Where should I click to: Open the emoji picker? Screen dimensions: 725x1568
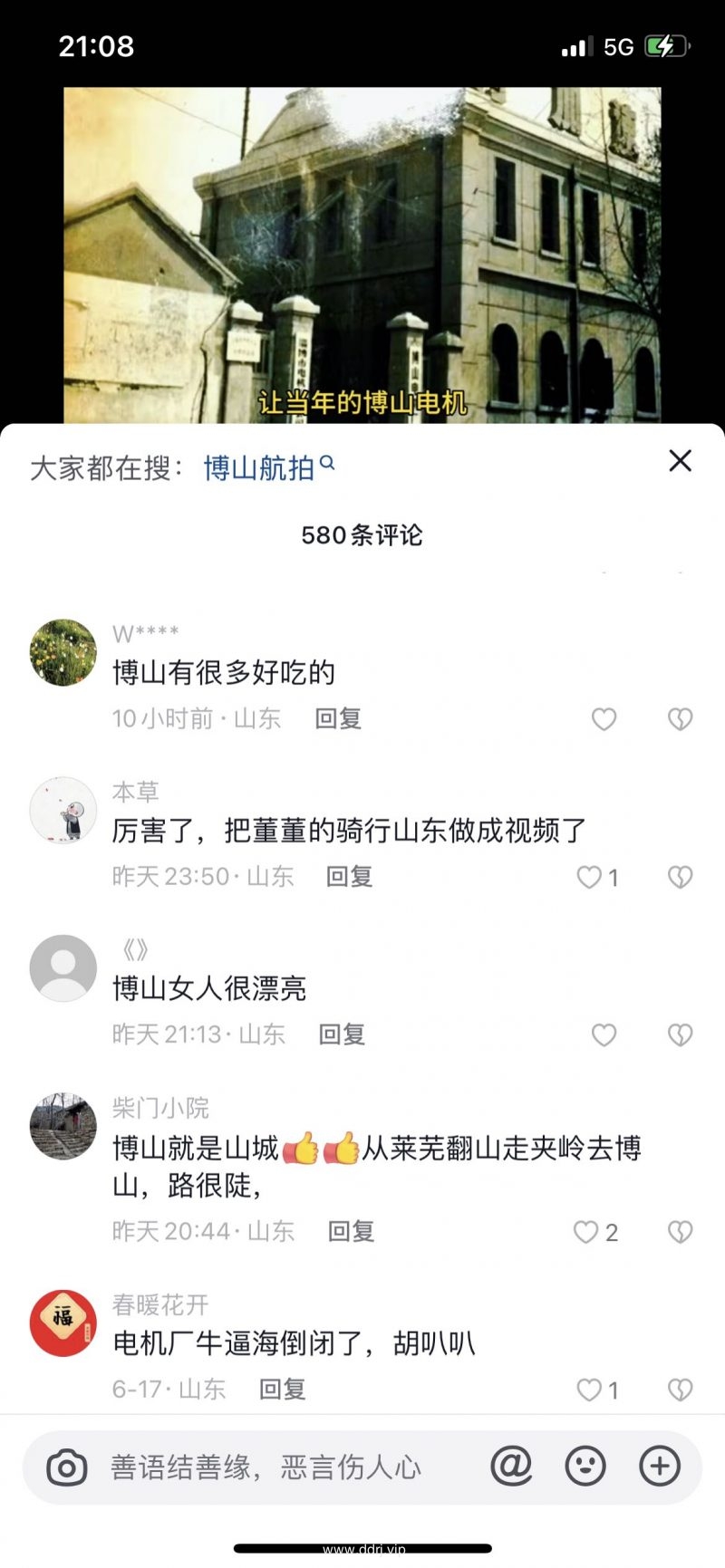[x=585, y=1466]
